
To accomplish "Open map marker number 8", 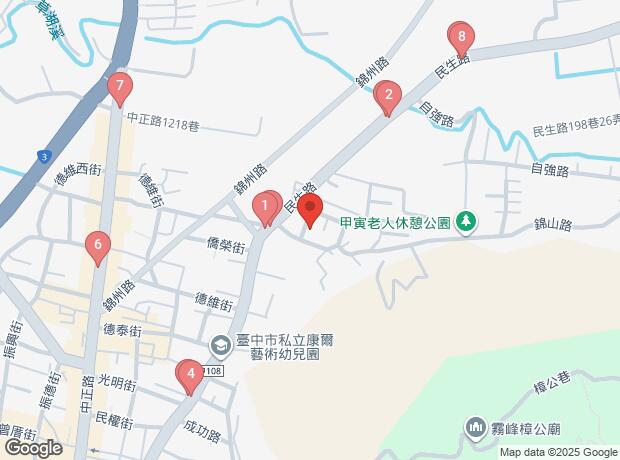I will tap(460, 38).
